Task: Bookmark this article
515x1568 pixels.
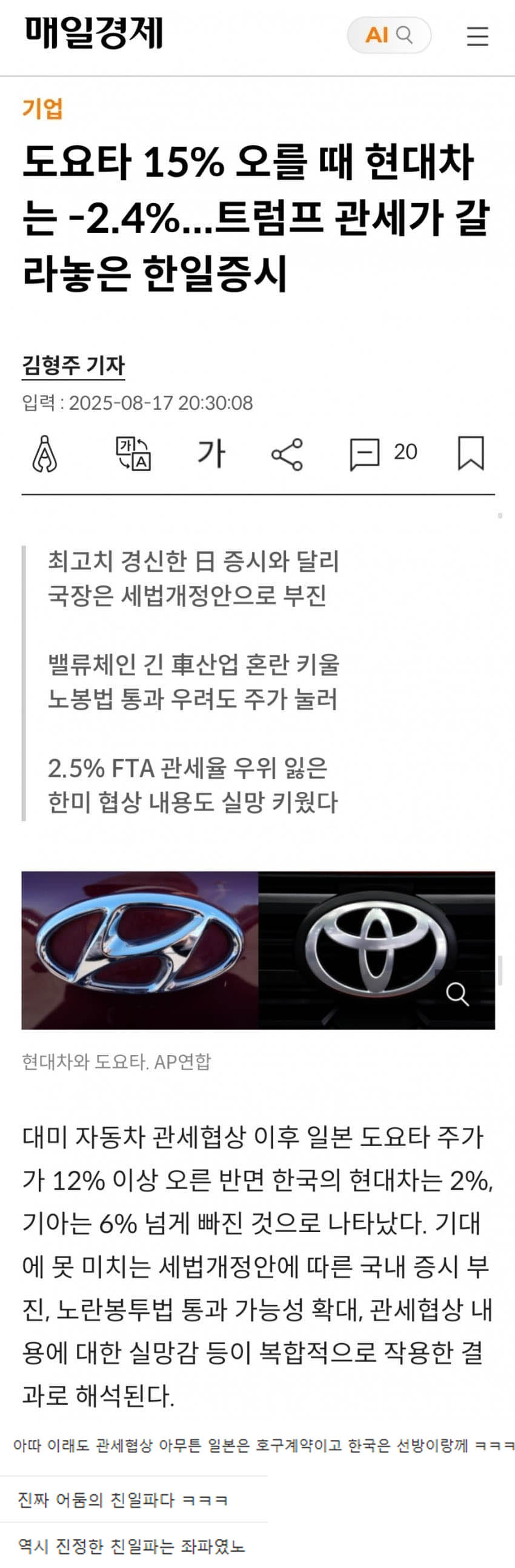Action: point(471,454)
